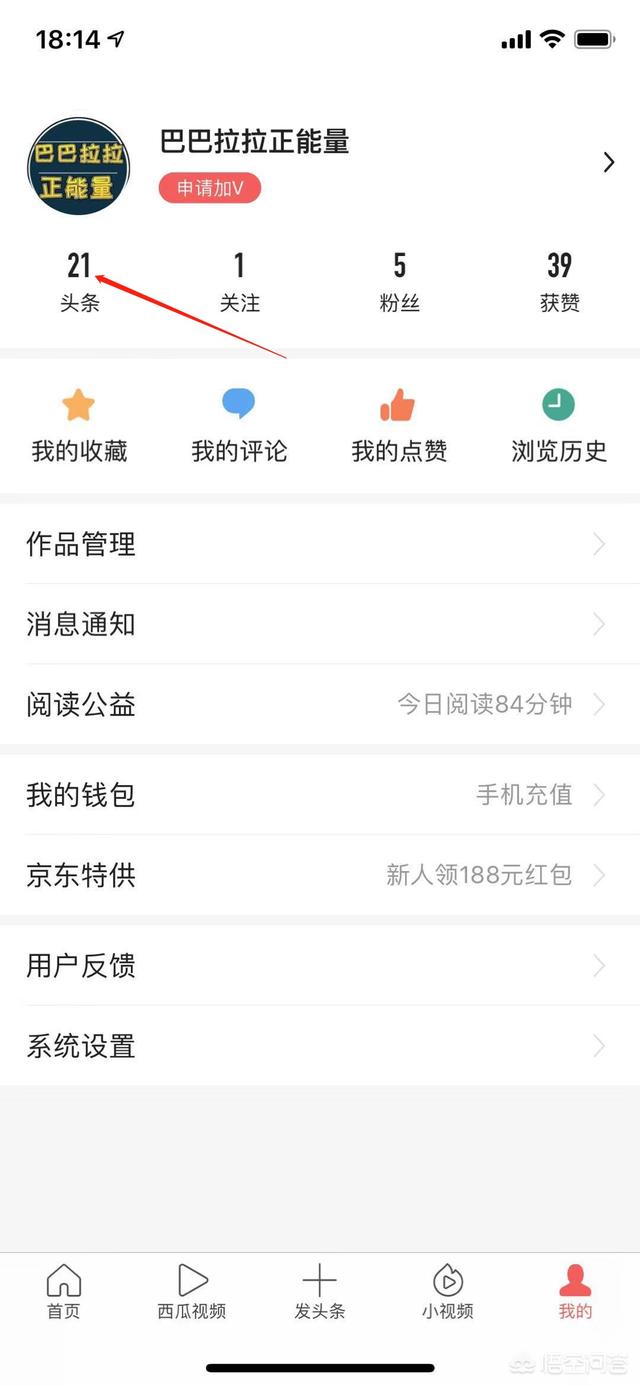The height and width of the screenshot is (1386, 640).
Task: Tap 发头条 to create a post
Action: [320, 1292]
